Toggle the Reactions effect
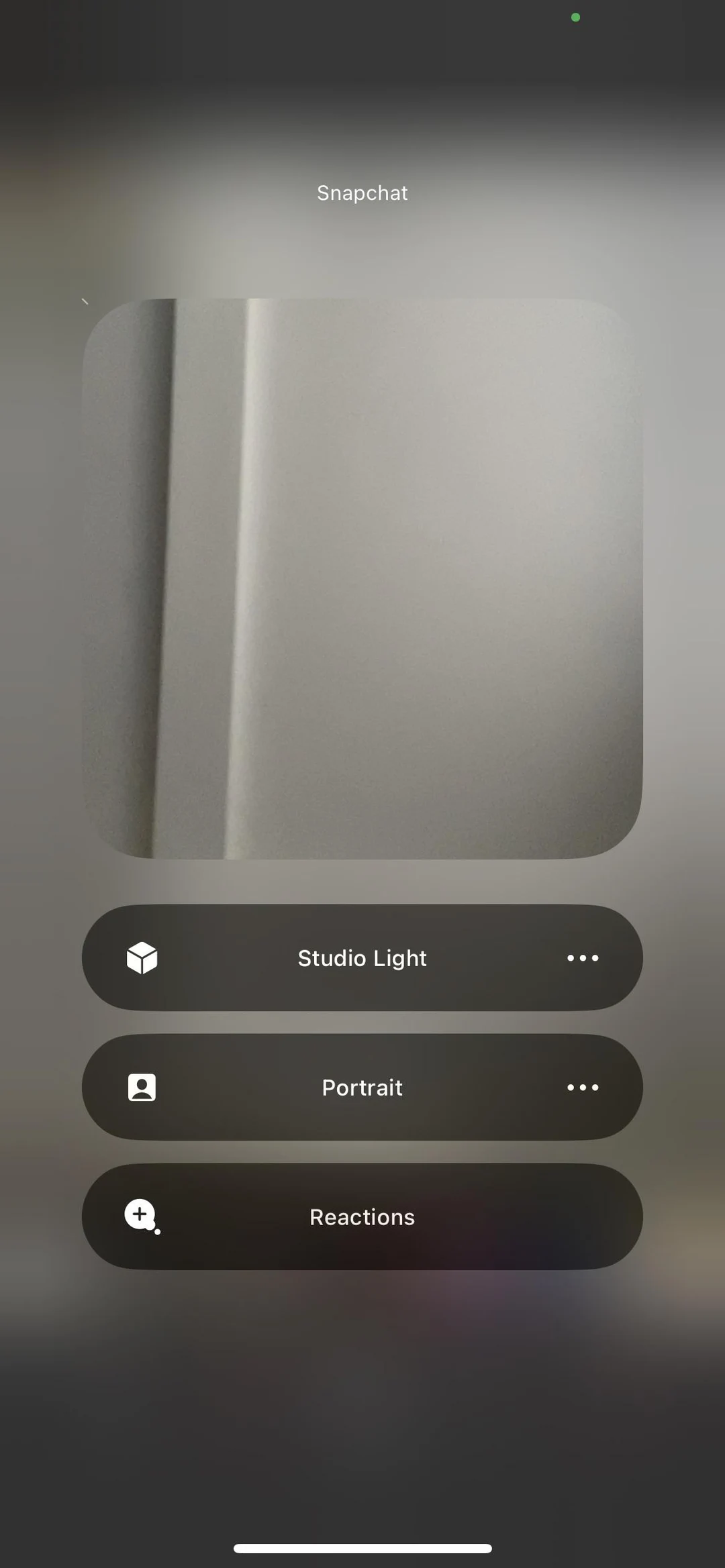The height and width of the screenshot is (1568, 725). click(x=362, y=1216)
